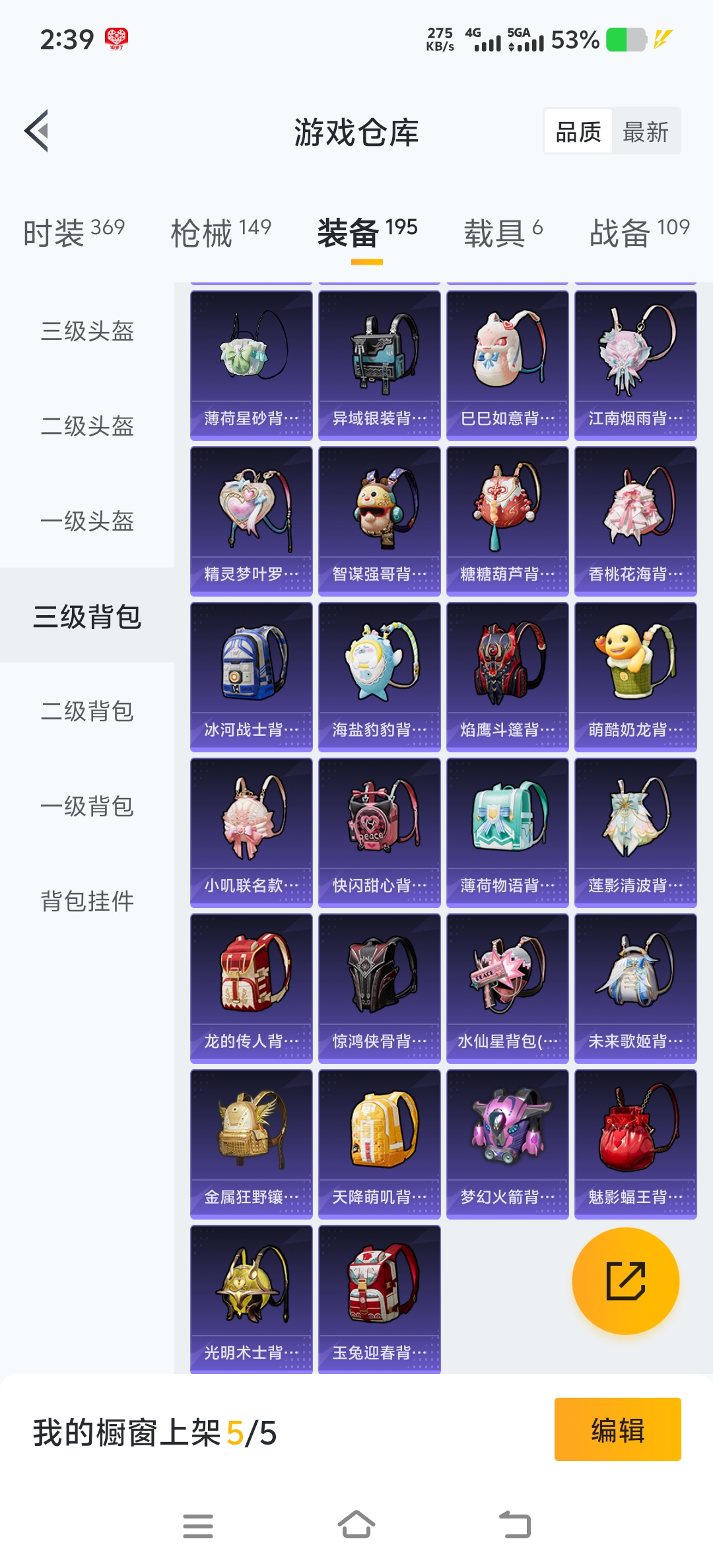The height and width of the screenshot is (1568, 713).
Task: Tap the system home button
Action: coord(356,1525)
